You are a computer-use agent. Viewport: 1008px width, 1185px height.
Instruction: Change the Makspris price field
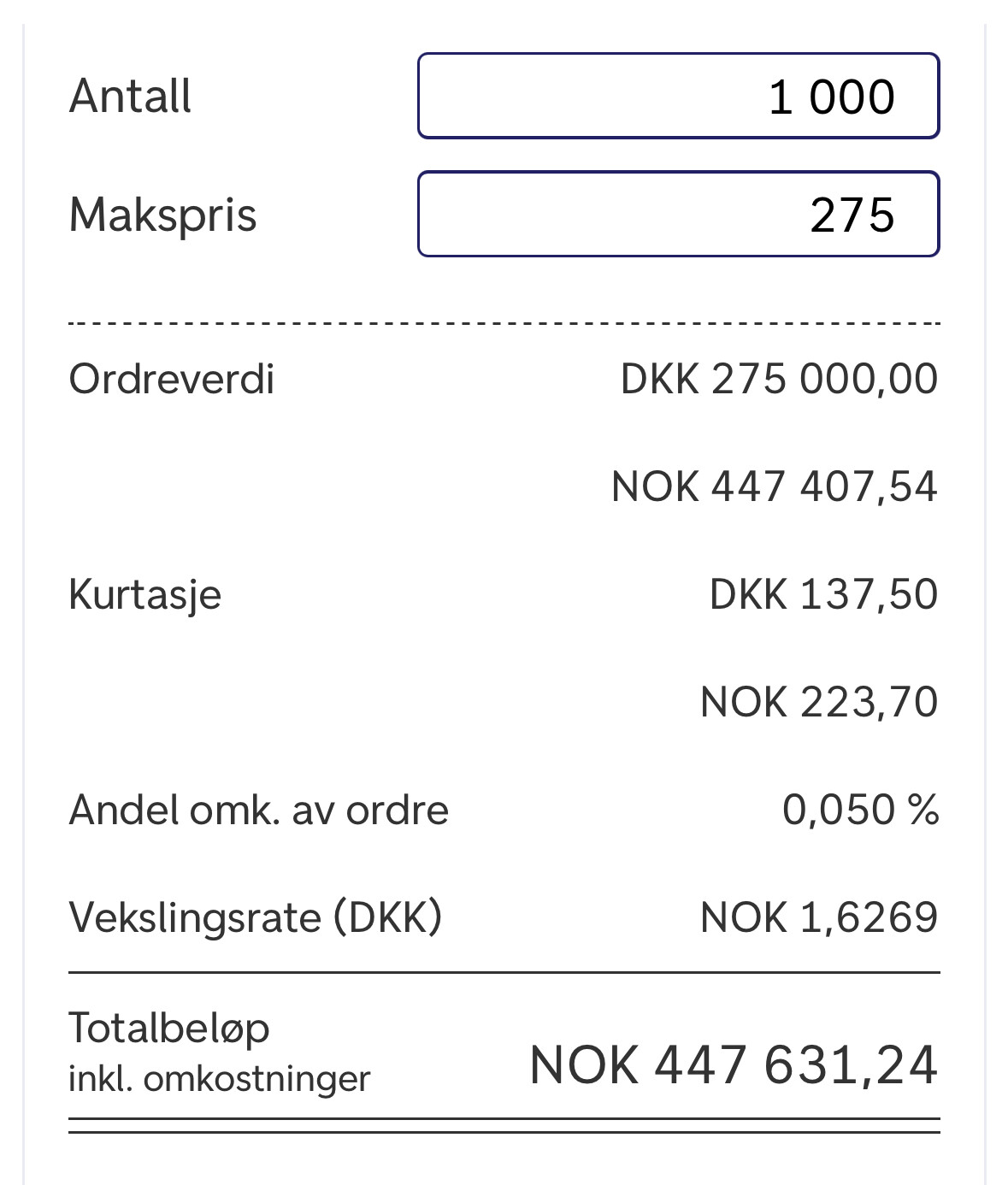point(678,214)
